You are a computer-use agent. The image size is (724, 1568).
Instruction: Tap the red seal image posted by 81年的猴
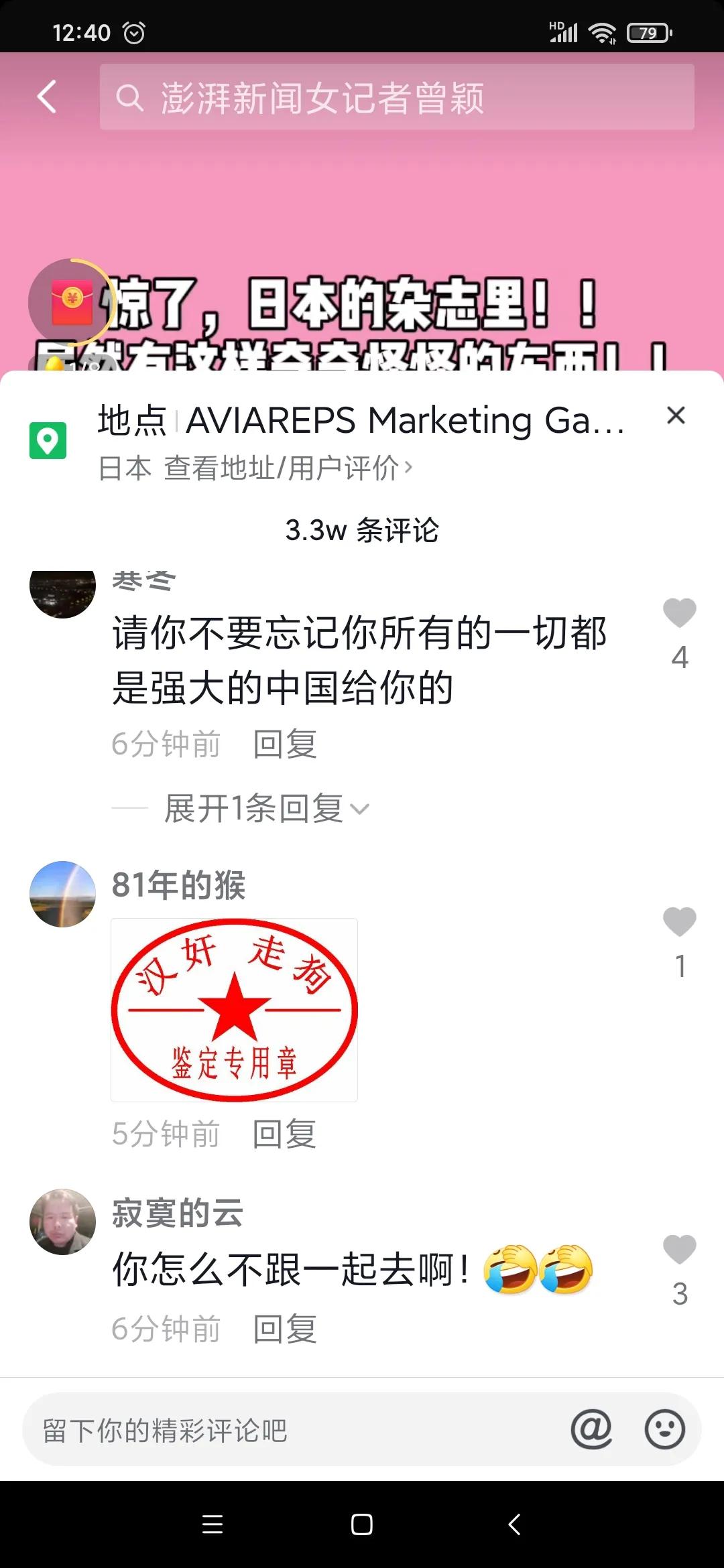234,1012
